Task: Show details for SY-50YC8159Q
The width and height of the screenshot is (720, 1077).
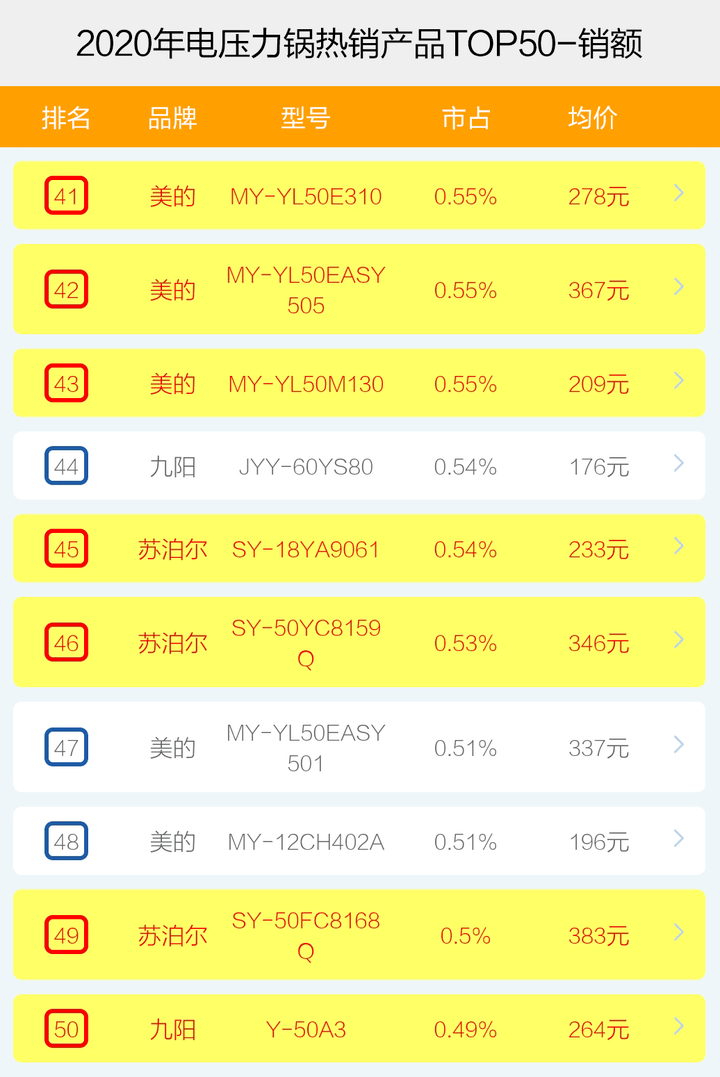Action: point(358,643)
